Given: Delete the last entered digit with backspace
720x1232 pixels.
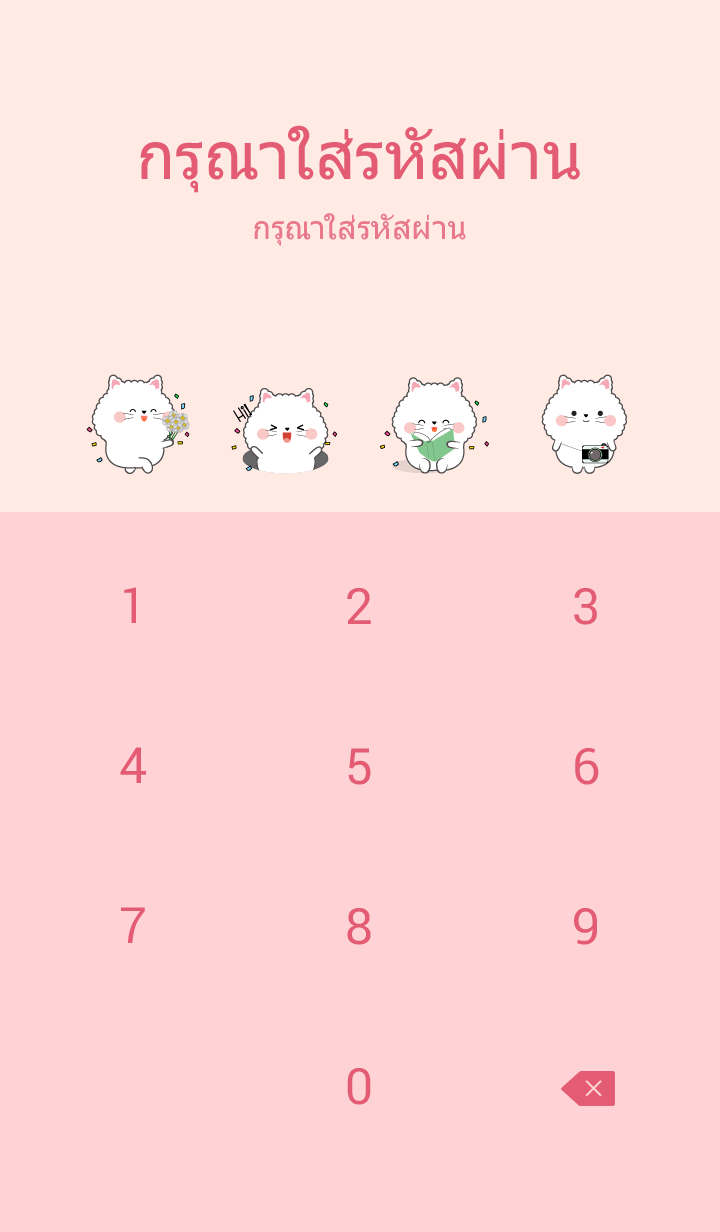Looking at the screenshot, I should (x=589, y=1088).
